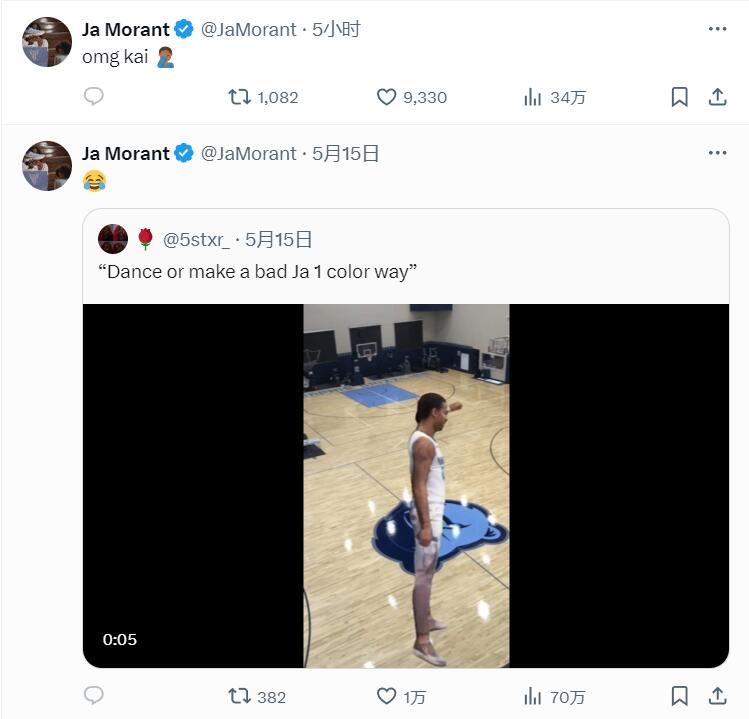
Task: Like the "omg kai" tweet
Action: [387, 97]
